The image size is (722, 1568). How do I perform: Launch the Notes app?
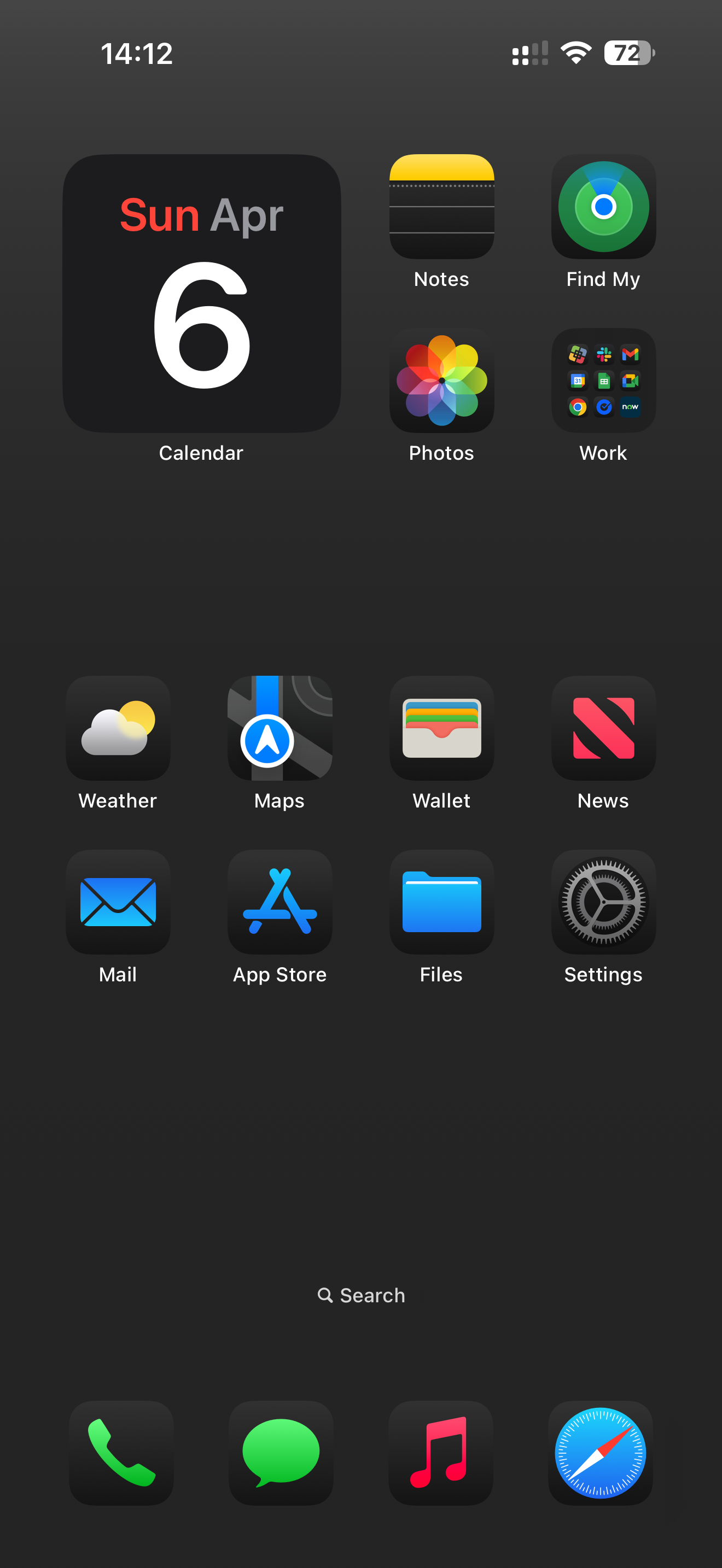click(441, 206)
